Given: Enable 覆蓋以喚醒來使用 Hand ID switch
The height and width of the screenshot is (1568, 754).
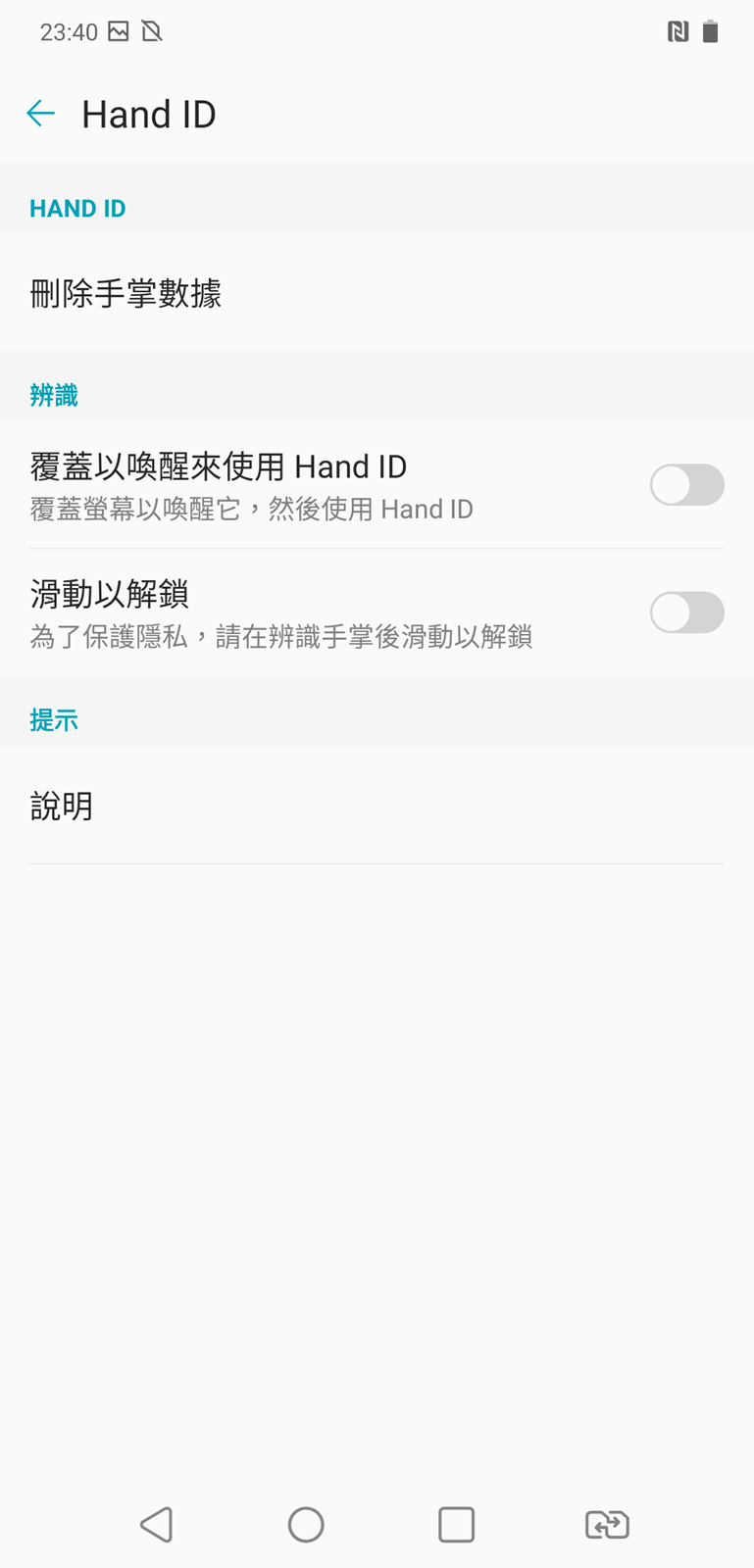Looking at the screenshot, I should pyautogui.click(x=686, y=485).
